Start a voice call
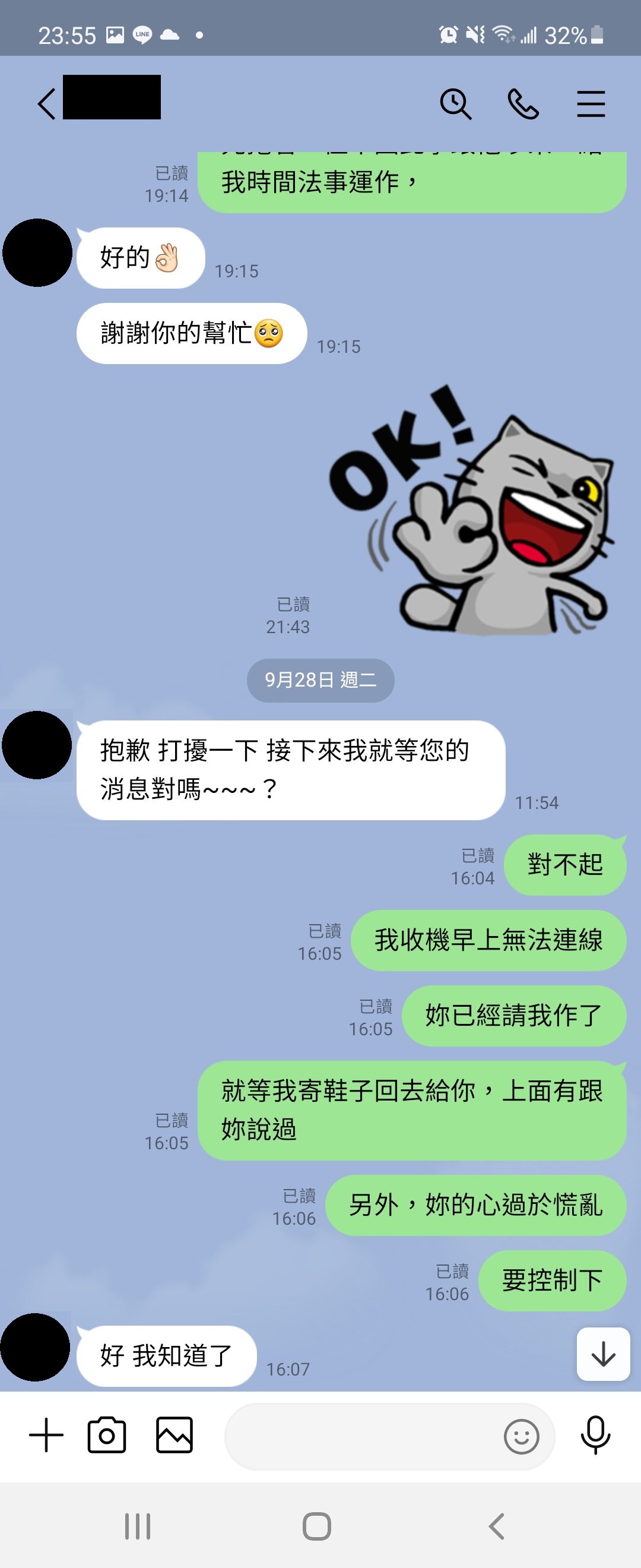The image size is (641, 1568). 523,104
